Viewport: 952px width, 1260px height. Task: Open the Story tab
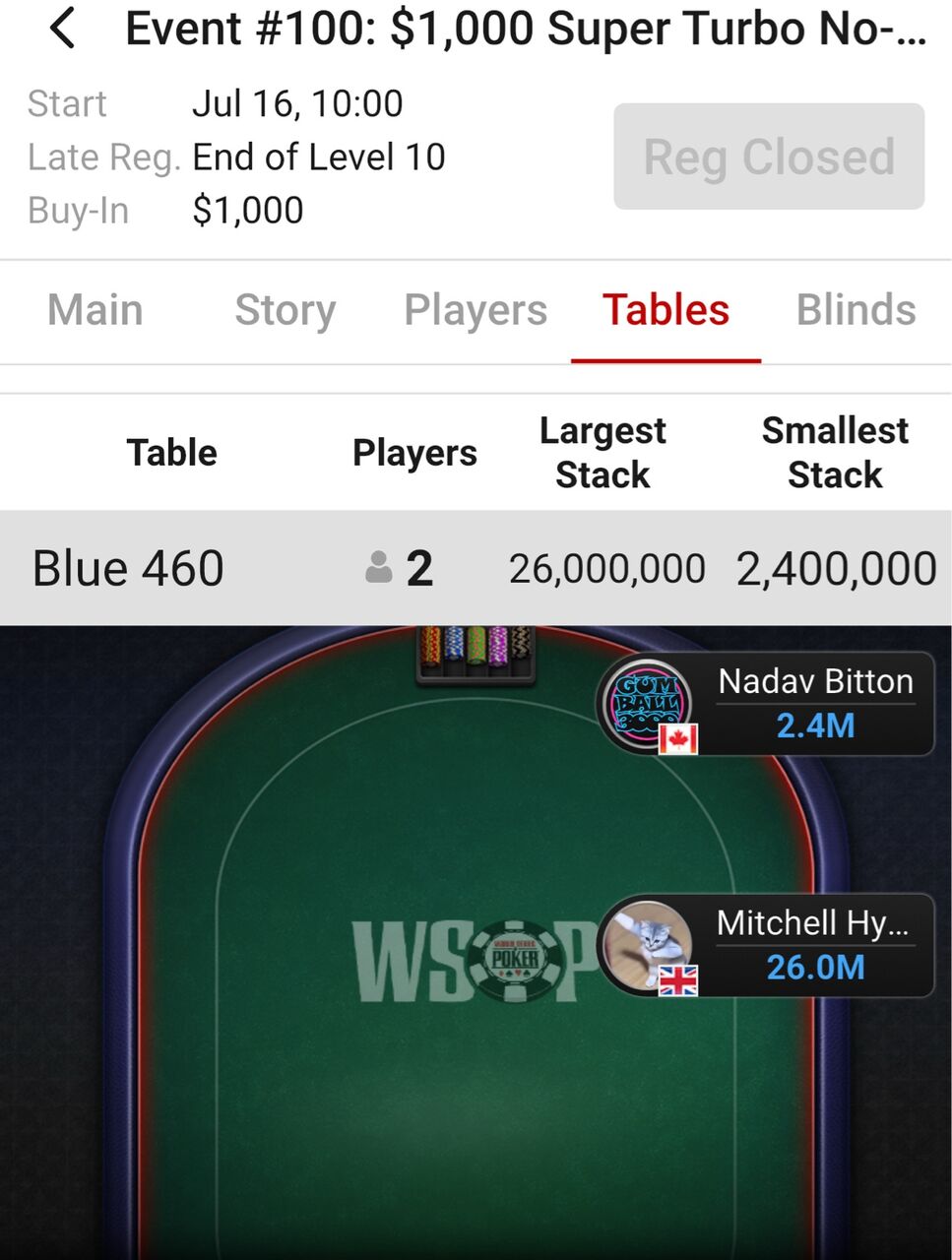pyautogui.click(x=286, y=310)
